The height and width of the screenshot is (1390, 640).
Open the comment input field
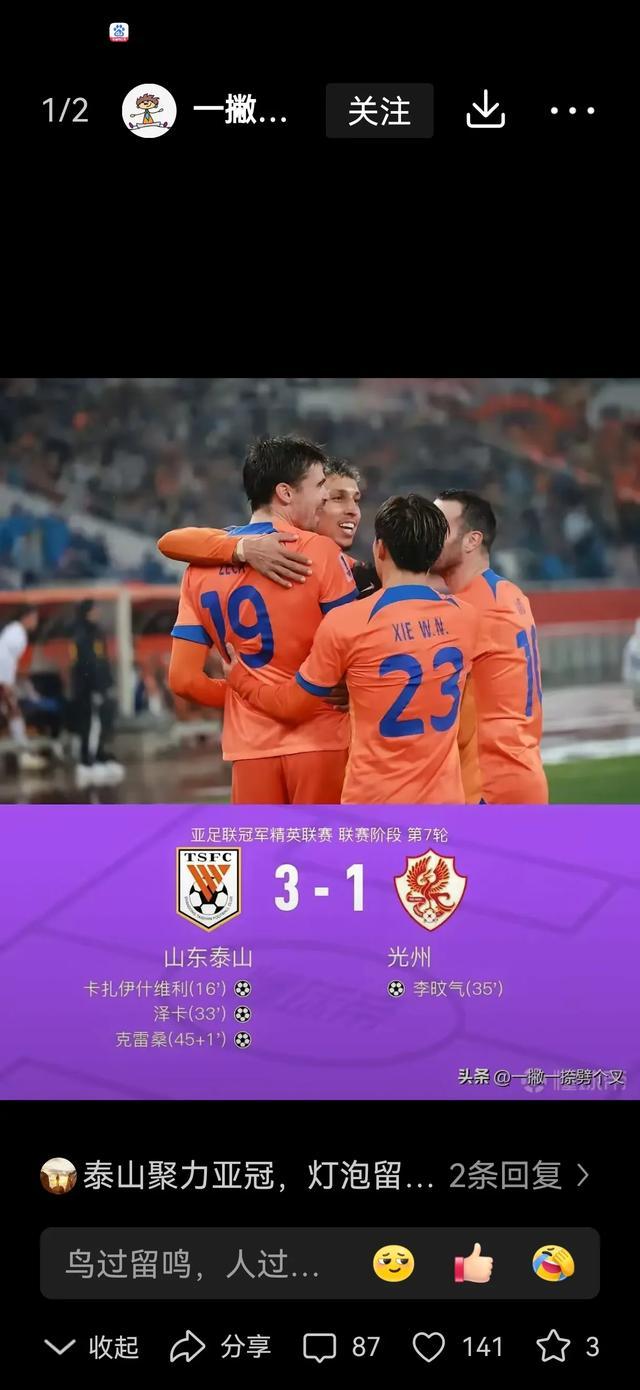[x=195, y=1264]
